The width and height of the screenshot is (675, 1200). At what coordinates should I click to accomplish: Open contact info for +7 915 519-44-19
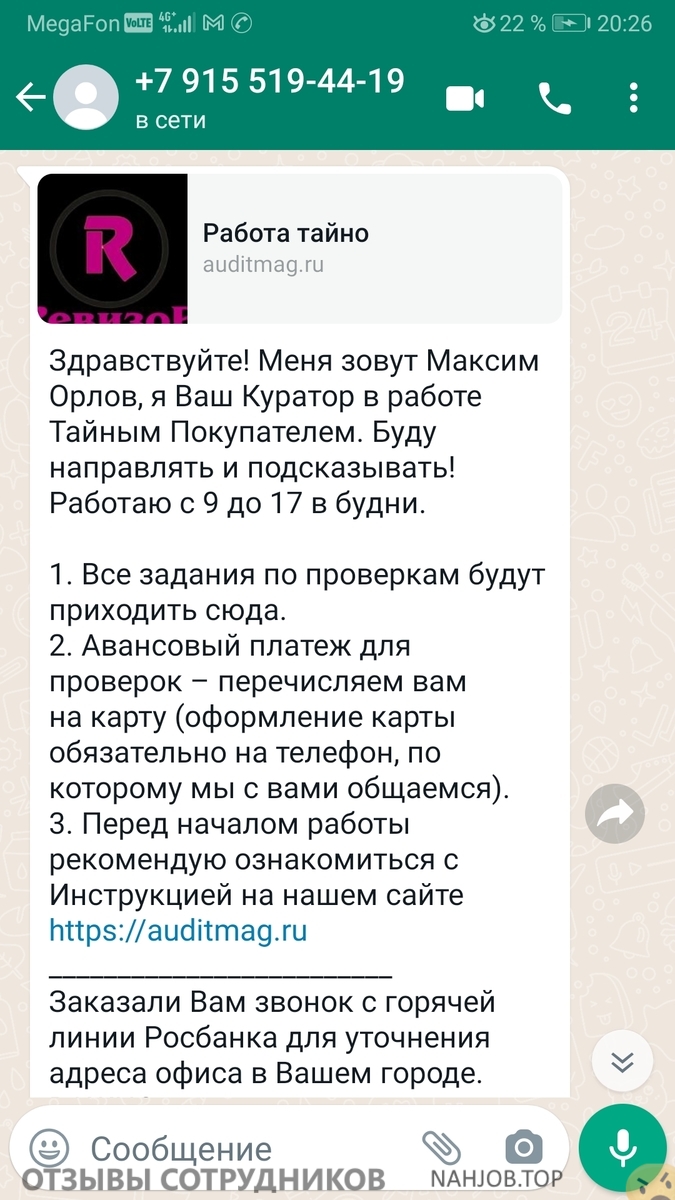coord(270,97)
